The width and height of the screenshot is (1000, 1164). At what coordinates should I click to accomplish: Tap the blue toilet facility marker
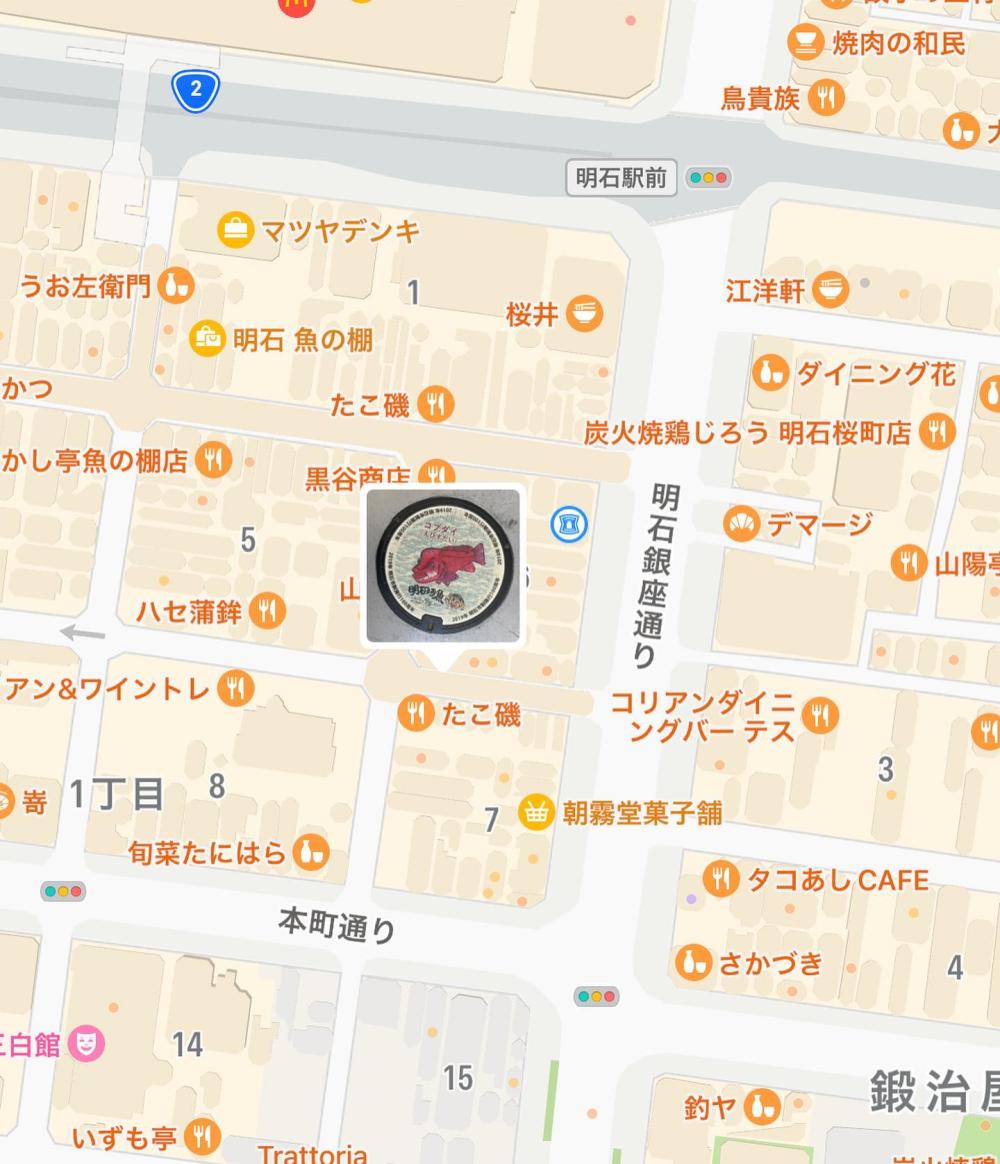coord(569,523)
